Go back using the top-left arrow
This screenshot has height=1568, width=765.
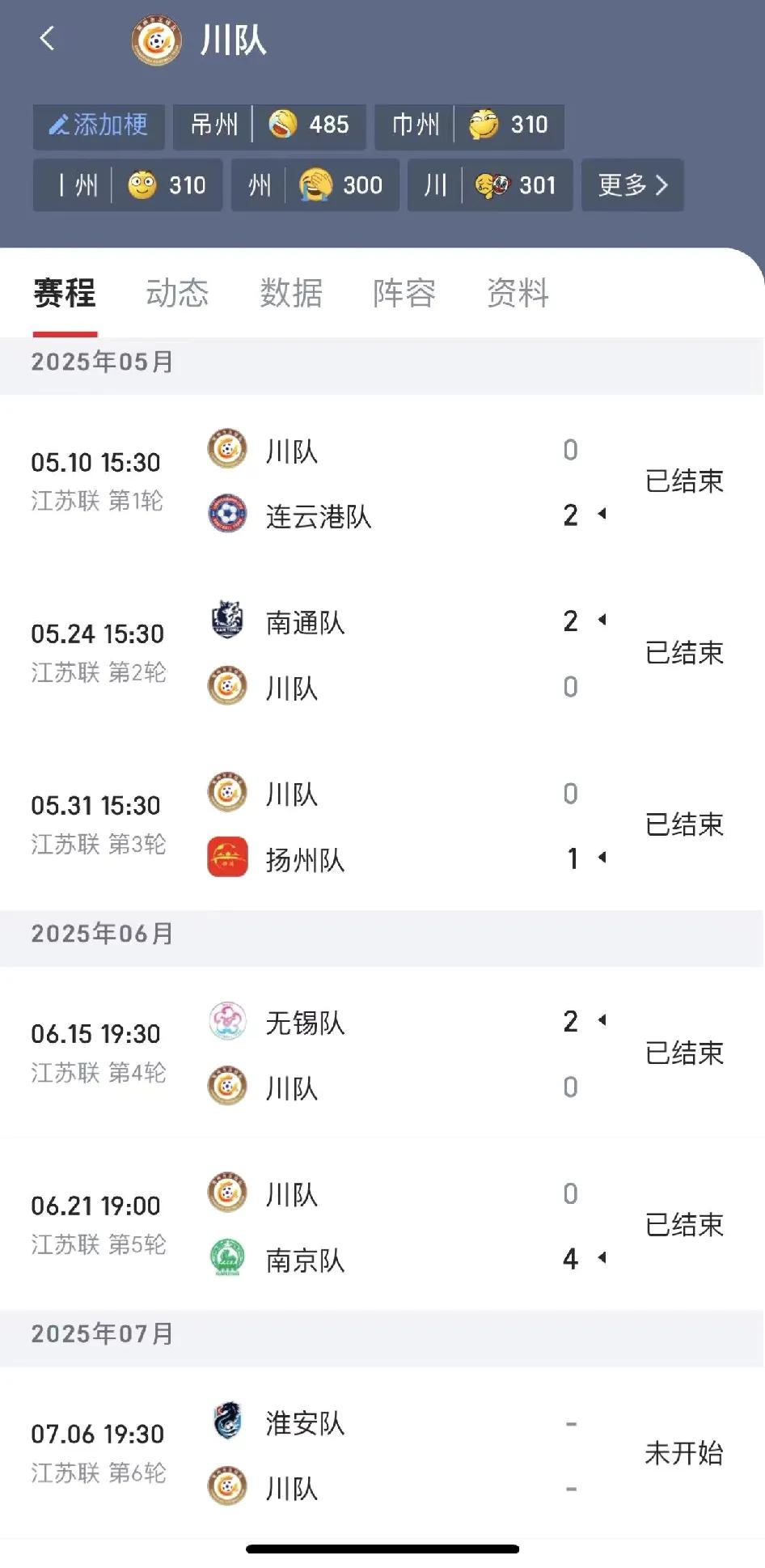pos(47,38)
